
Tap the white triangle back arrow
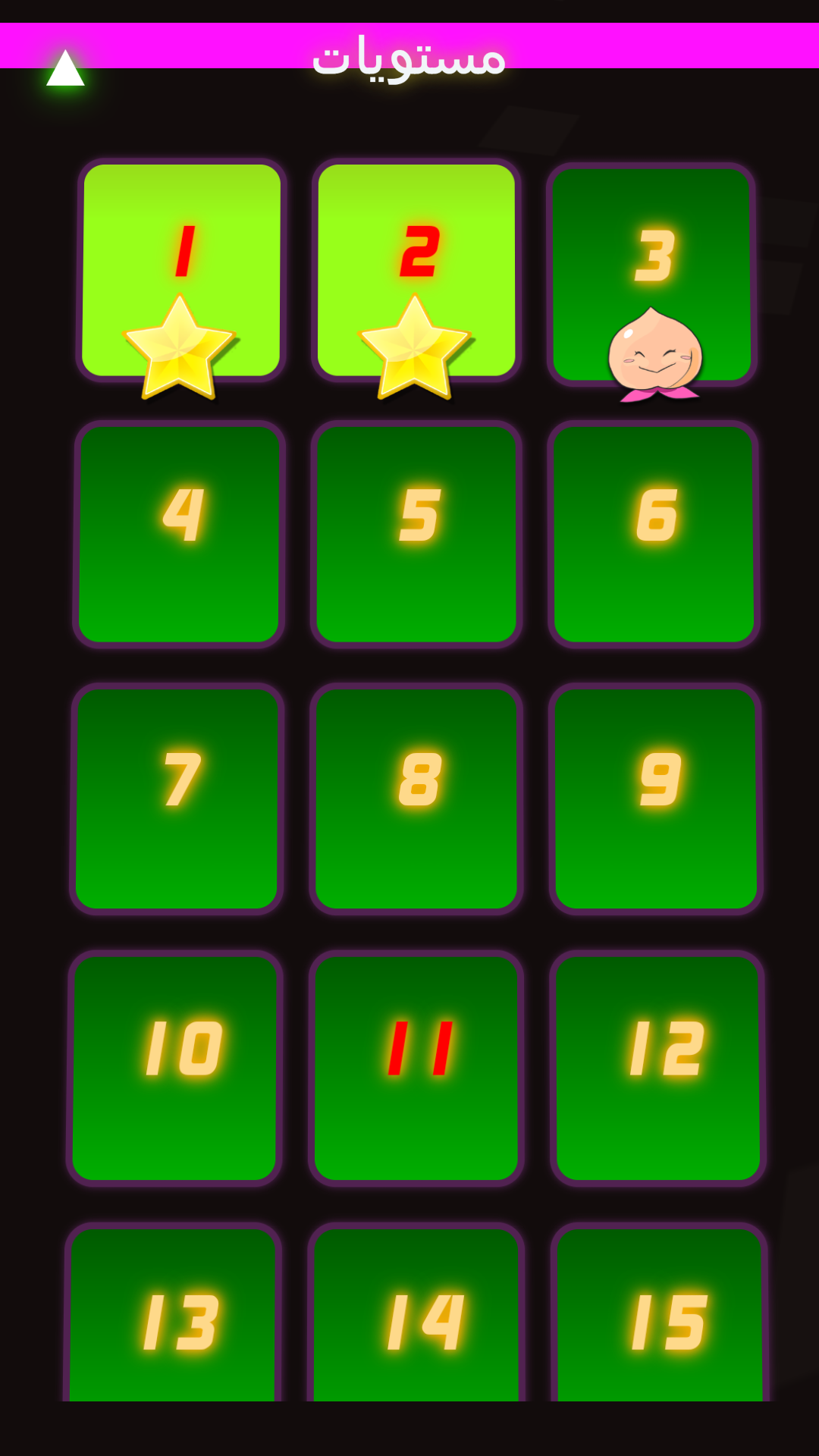point(65,68)
